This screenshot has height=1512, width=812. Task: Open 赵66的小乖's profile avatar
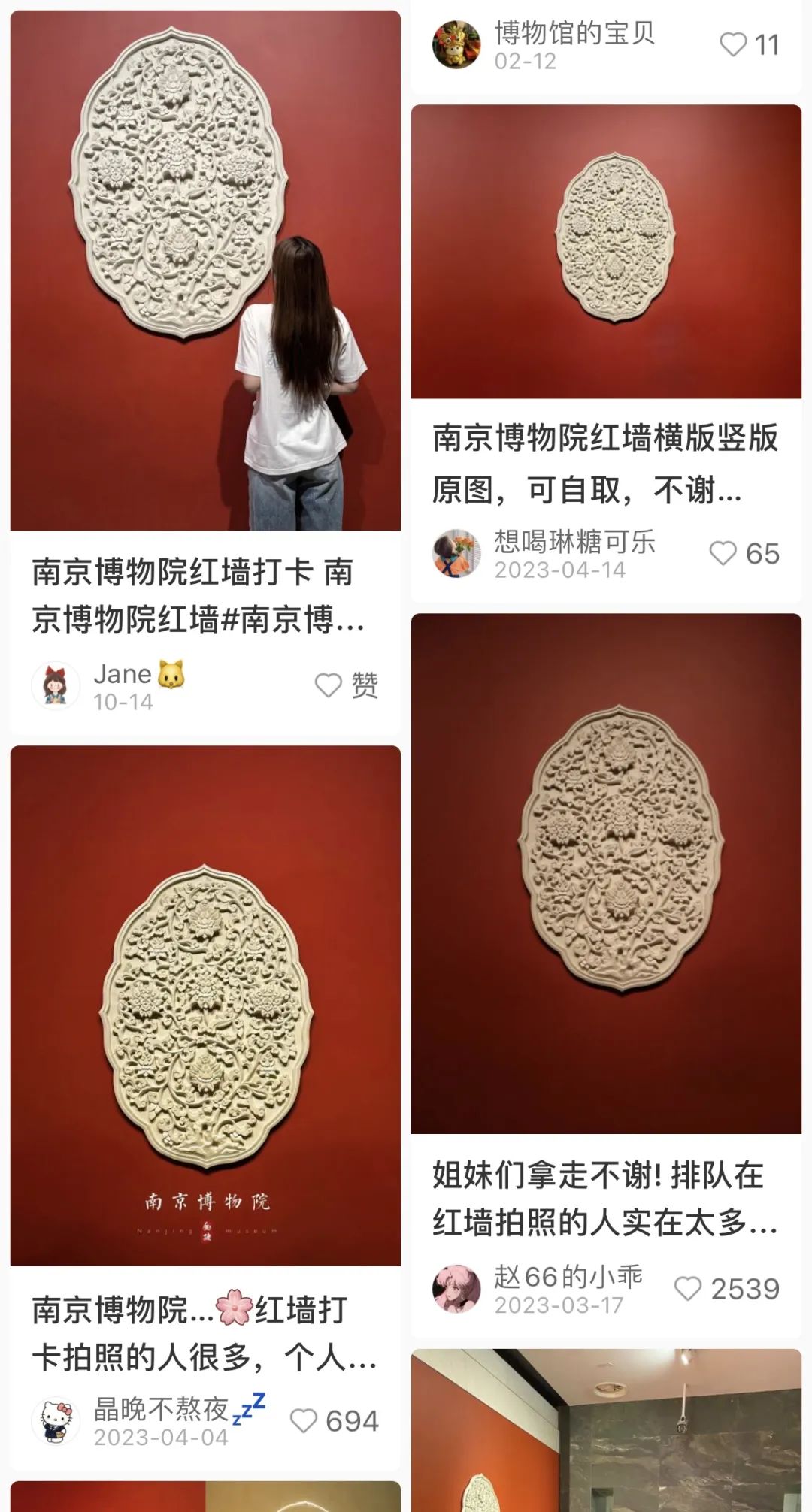point(456,1289)
